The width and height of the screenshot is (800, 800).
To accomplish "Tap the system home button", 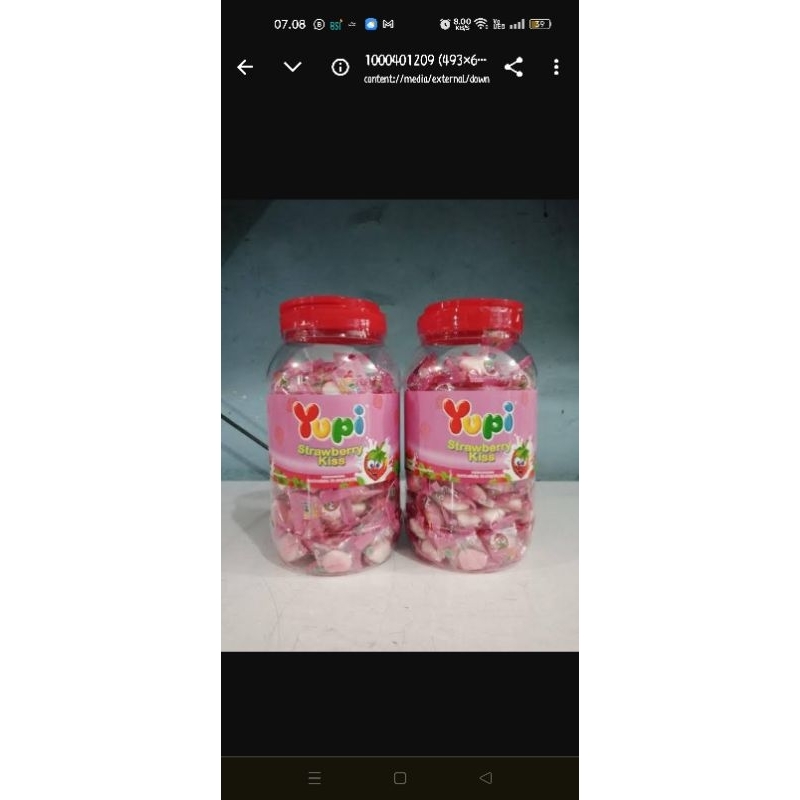I will pyautogui.click(x=400, y=778).
